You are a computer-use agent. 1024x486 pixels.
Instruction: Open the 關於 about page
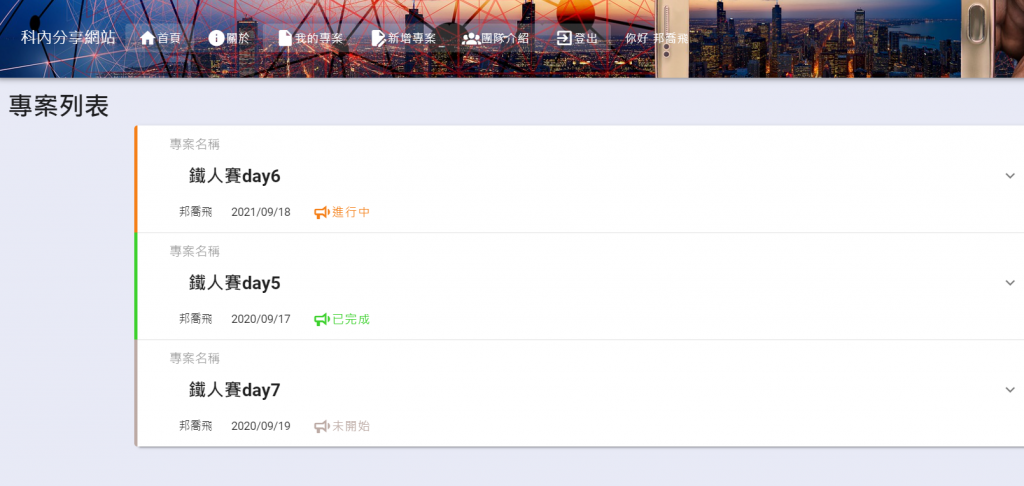tap(229, 38)
